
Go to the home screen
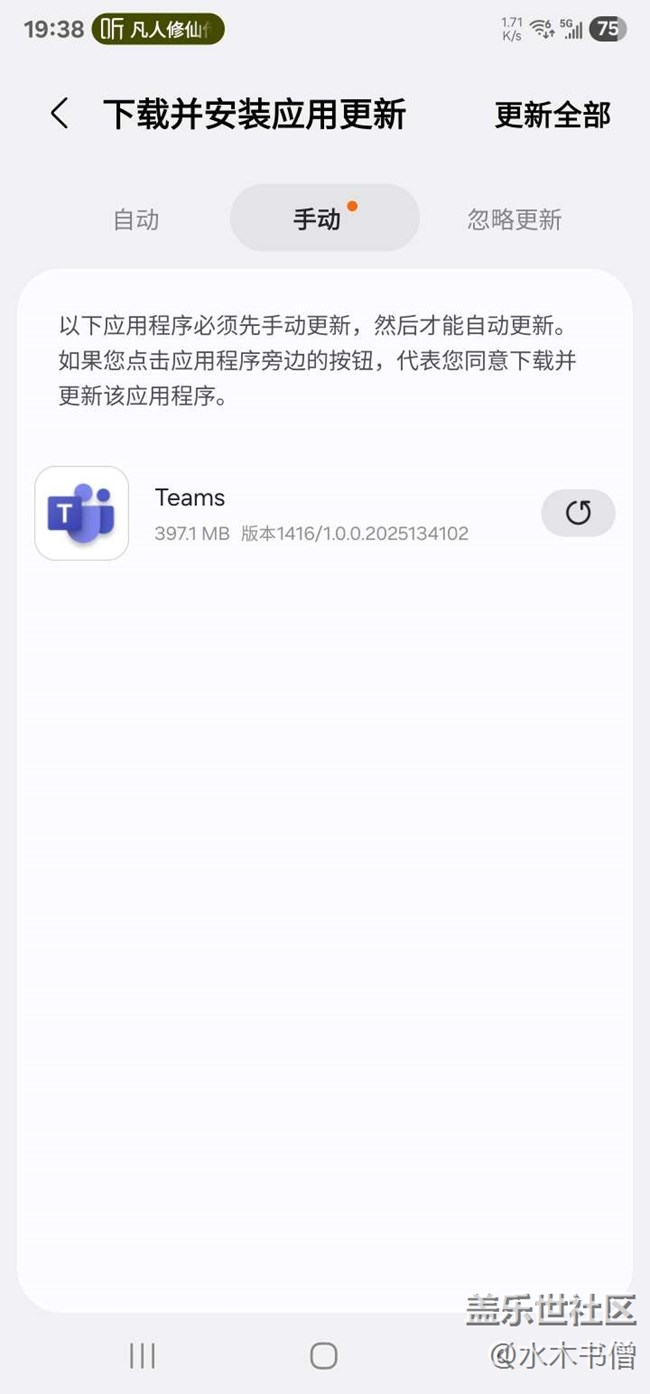[x=323, y=1355]
